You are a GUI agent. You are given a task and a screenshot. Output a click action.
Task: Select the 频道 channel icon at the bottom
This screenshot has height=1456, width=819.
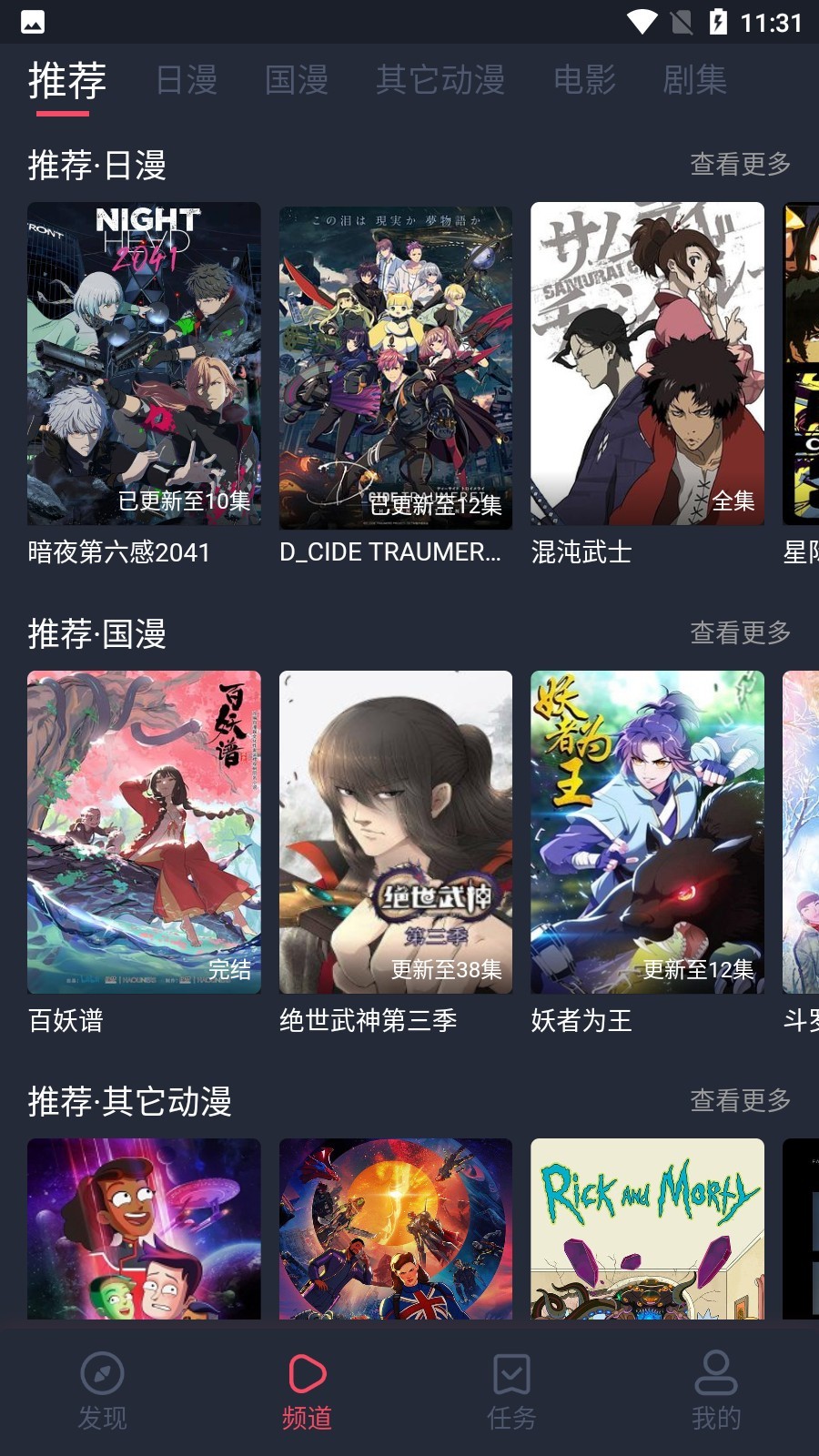(x=307, y=1390)
